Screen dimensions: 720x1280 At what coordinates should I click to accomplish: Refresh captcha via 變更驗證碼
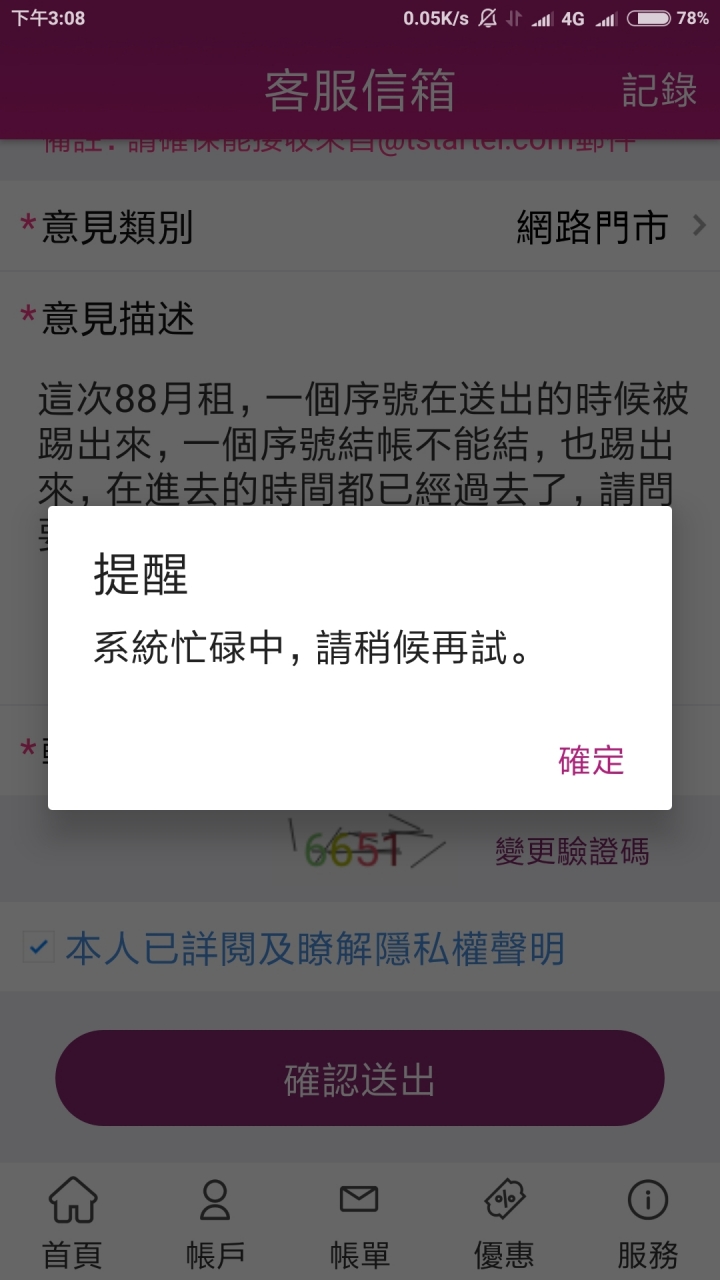tap(572, 852)
